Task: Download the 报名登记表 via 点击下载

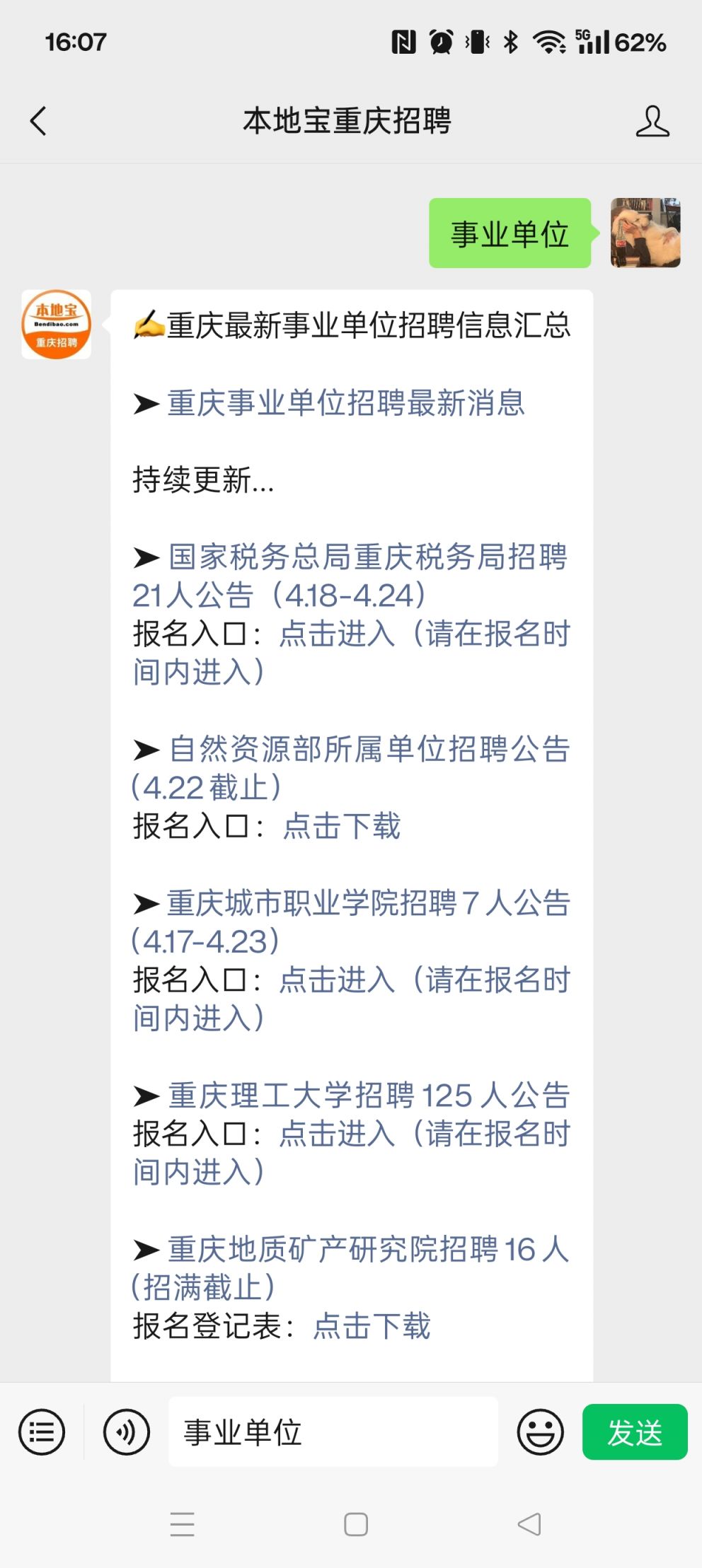Action: pos(372,1325)
